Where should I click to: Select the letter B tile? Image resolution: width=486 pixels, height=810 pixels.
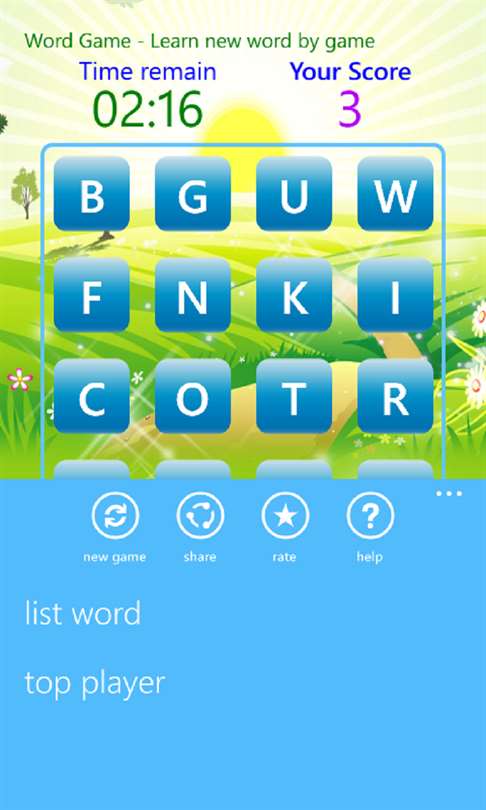pos(91,194)
